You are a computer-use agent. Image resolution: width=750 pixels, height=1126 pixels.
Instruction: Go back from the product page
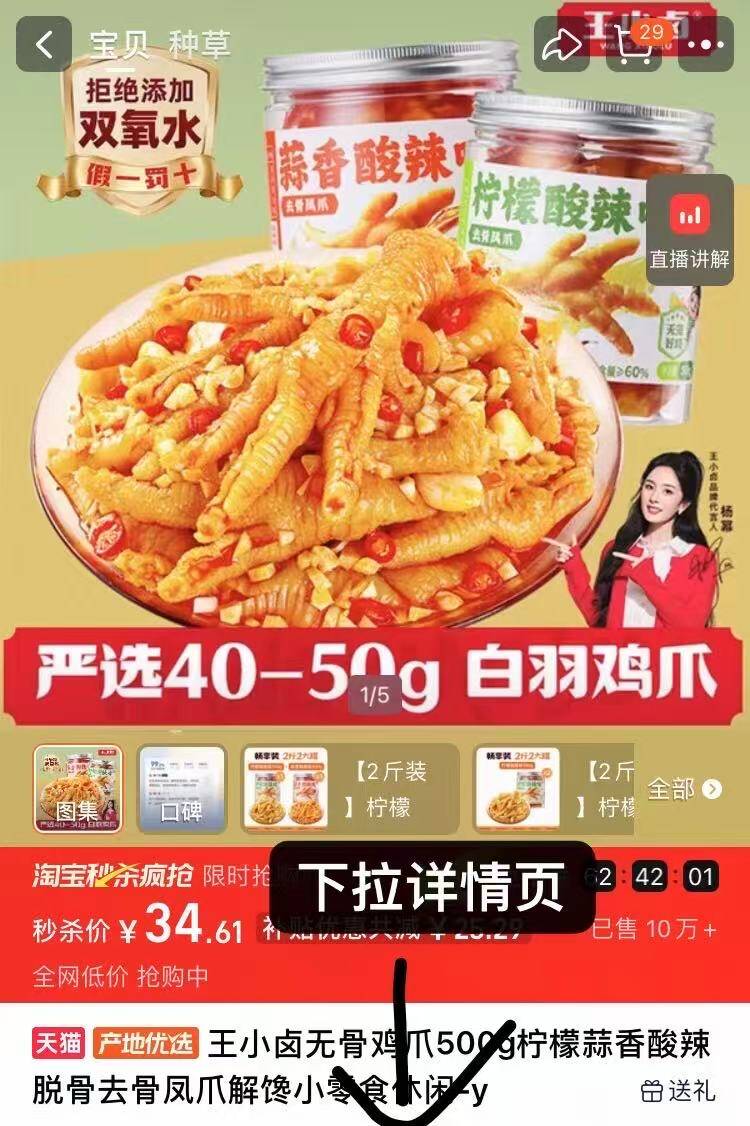click(43, 45)
